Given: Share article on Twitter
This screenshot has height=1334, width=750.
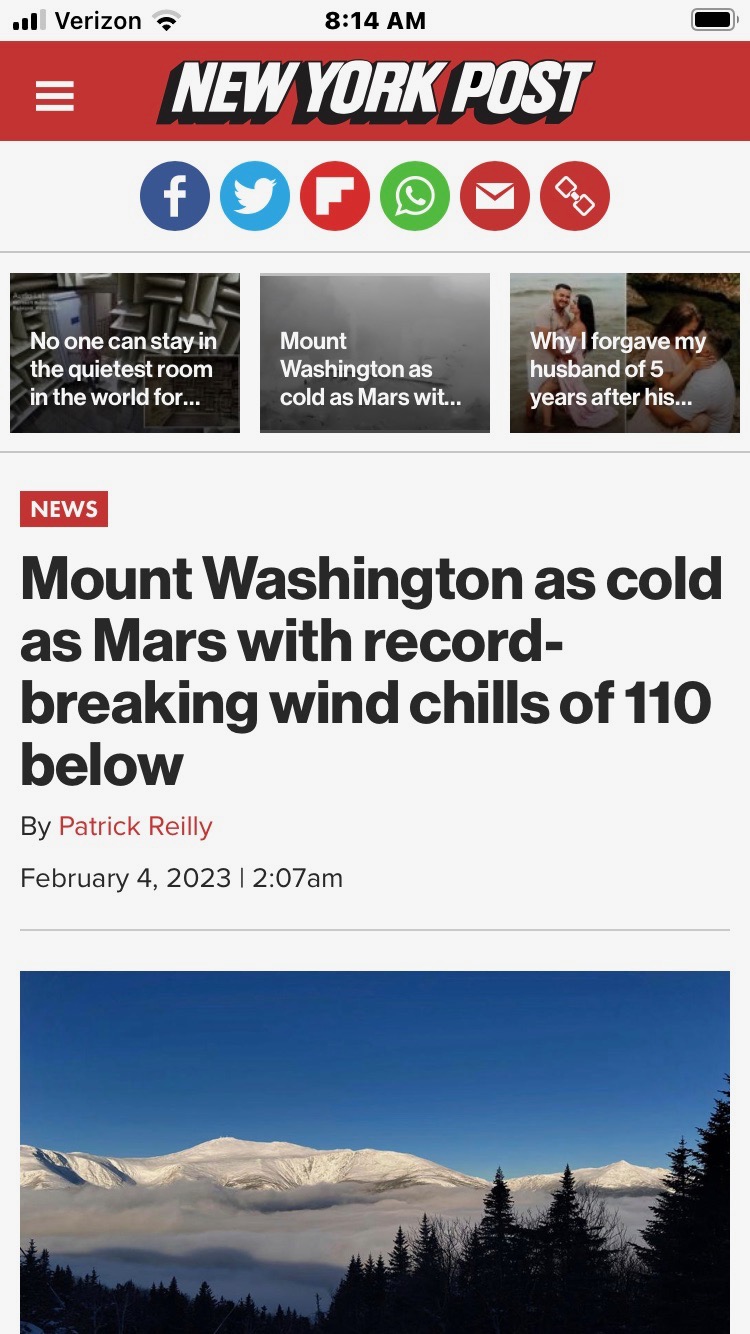Looking at the screenshot, I should [x=255, y=196].
